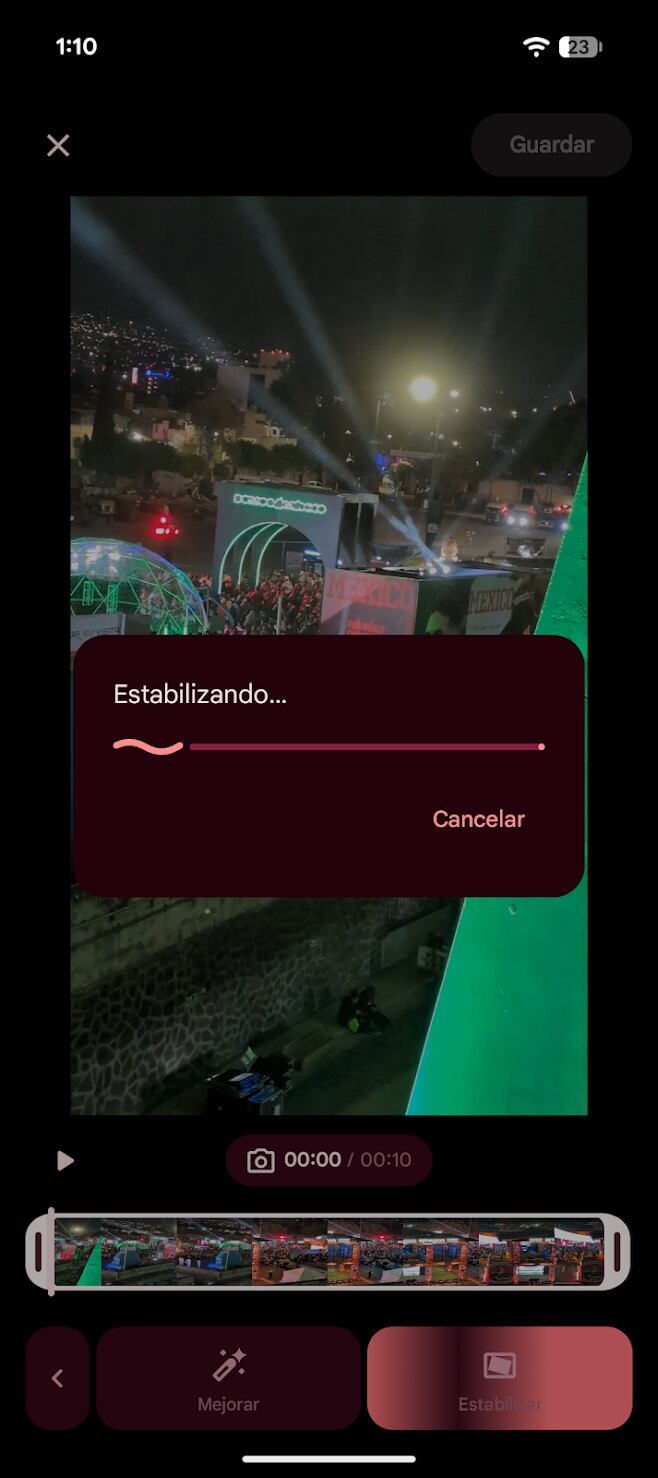Jump to a frame in the timeline strip
The width and height of the screenshot is (658, 1478).
pyautogui.click(x=328, y=1251)
